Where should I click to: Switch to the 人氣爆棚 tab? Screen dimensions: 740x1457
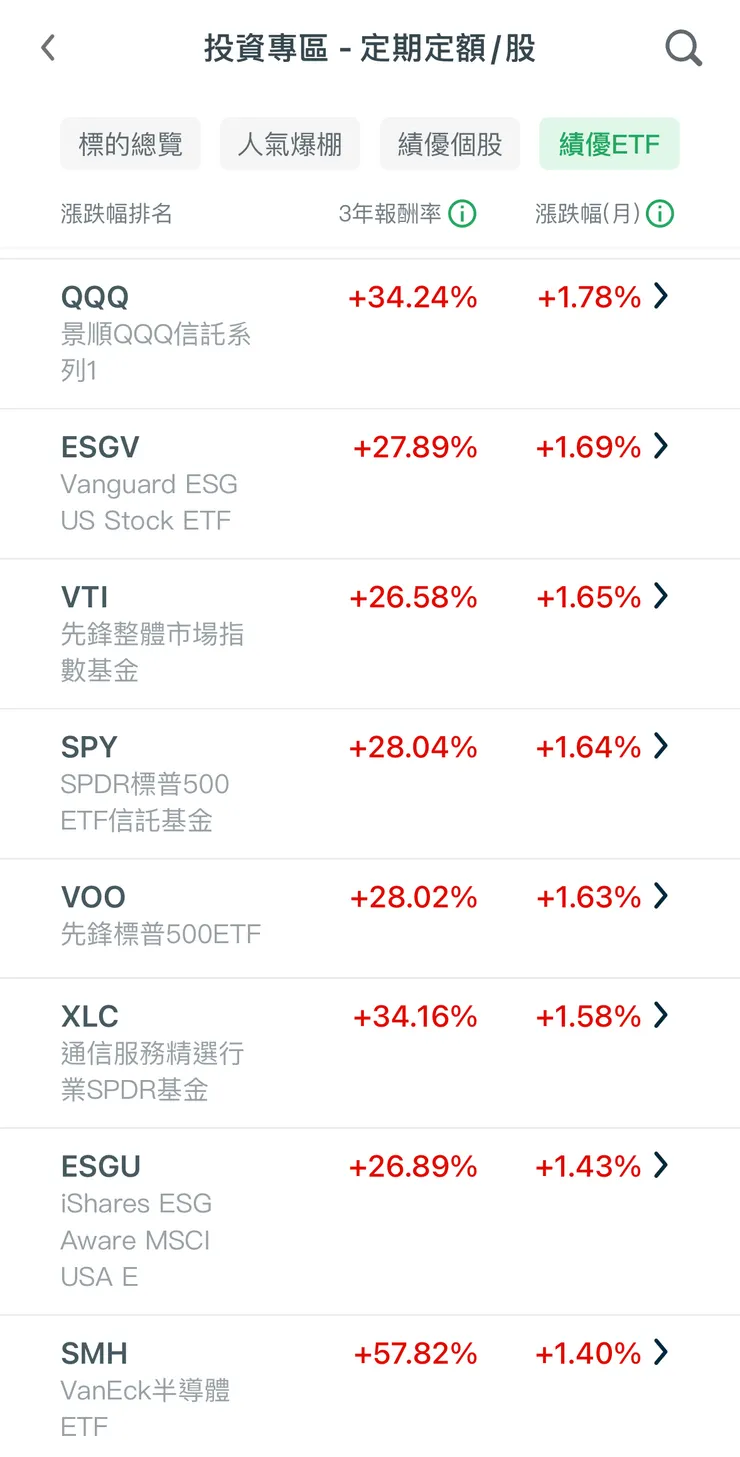coord(289,143)
